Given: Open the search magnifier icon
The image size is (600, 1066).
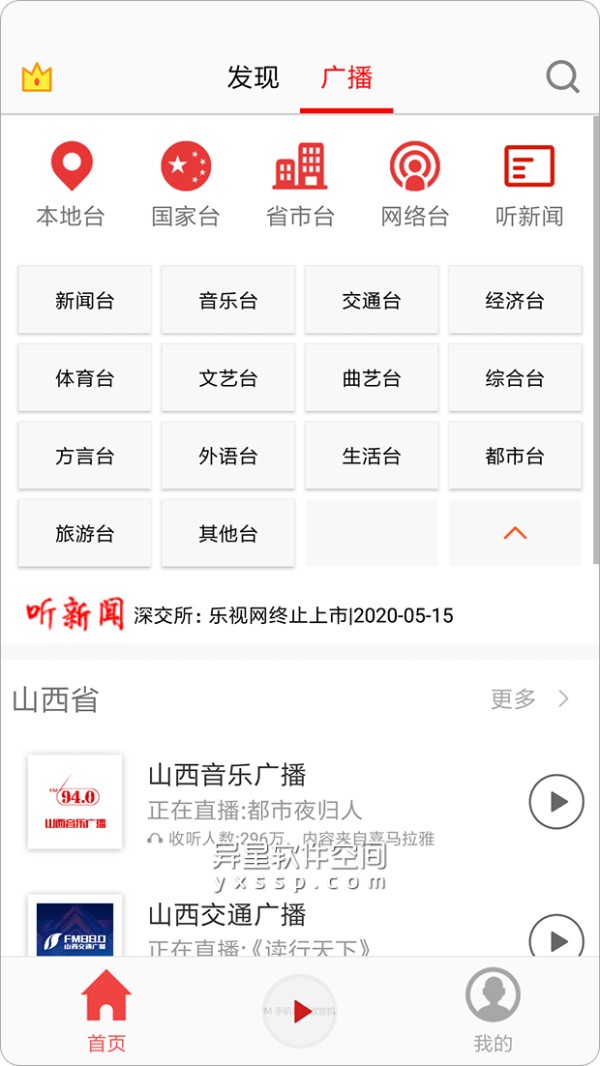Looking at the screenshot, I should point(562,77).
